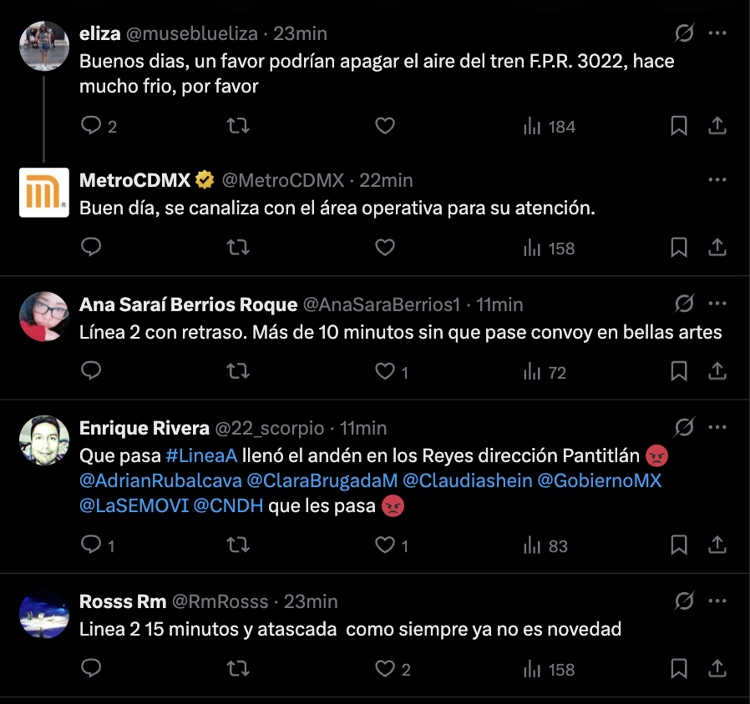Repost Rosss Rm's tweet
Image resolution: width=750 pixels, height=704 pixels.
[x=238, y=669]
